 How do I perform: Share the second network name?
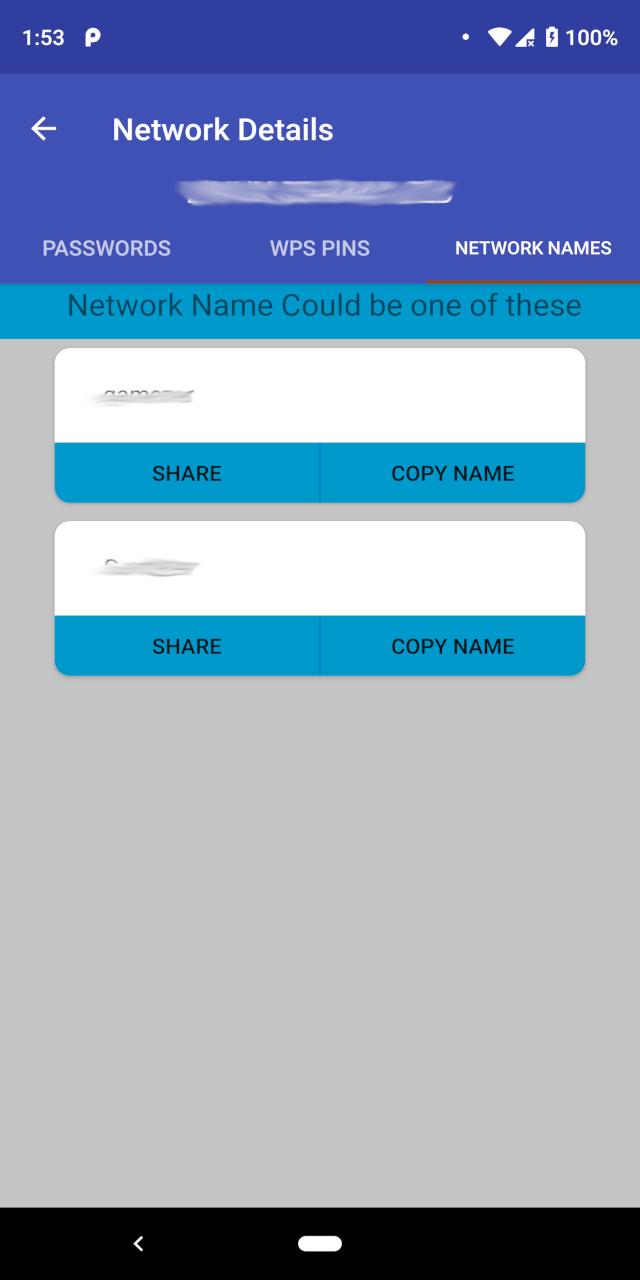pos(187,646)
